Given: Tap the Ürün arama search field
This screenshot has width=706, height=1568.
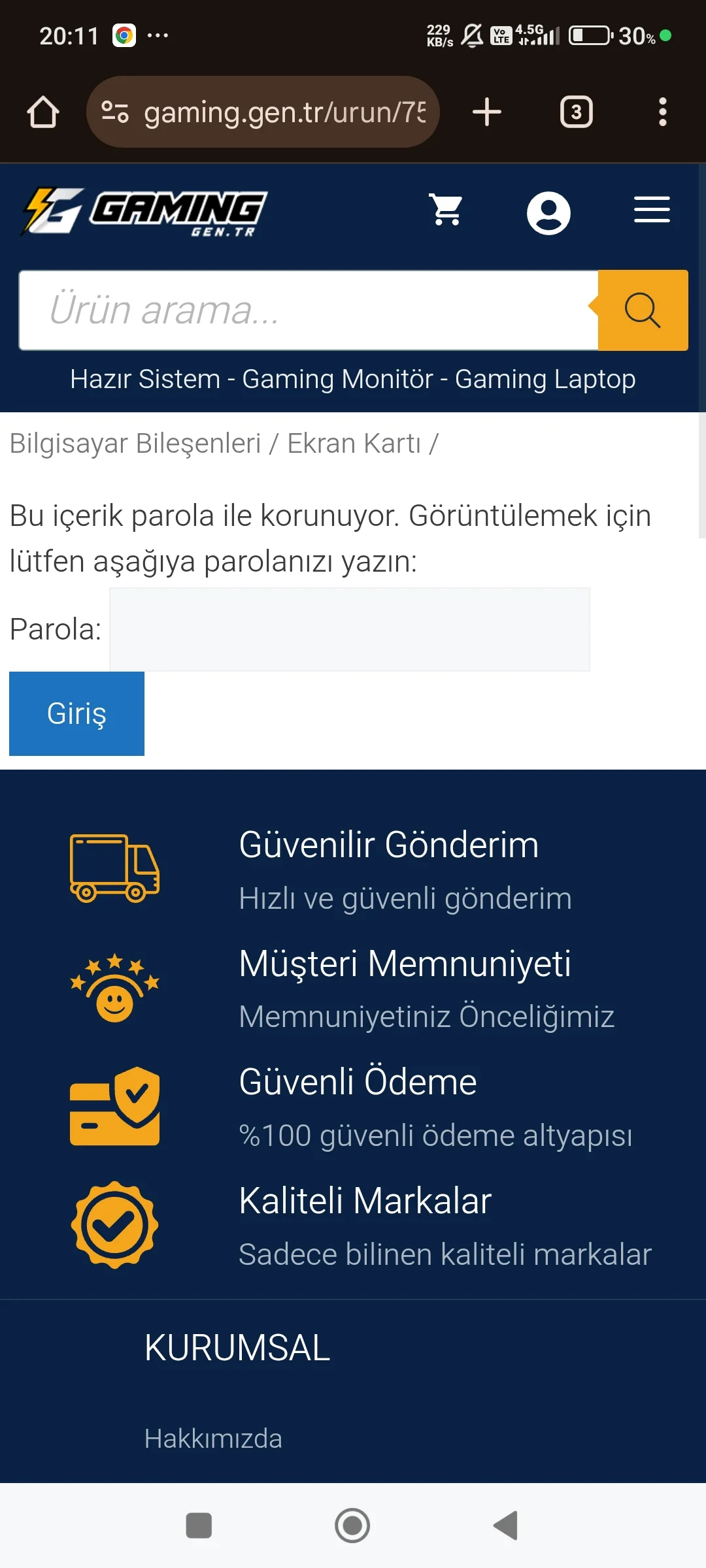Looking at the screenshot, I should tap(309, 310).
